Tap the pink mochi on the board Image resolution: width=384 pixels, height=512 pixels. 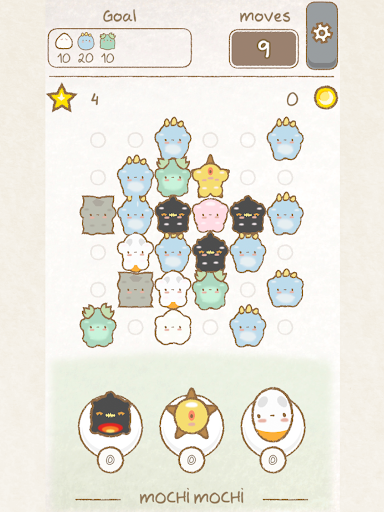[210, 215]
